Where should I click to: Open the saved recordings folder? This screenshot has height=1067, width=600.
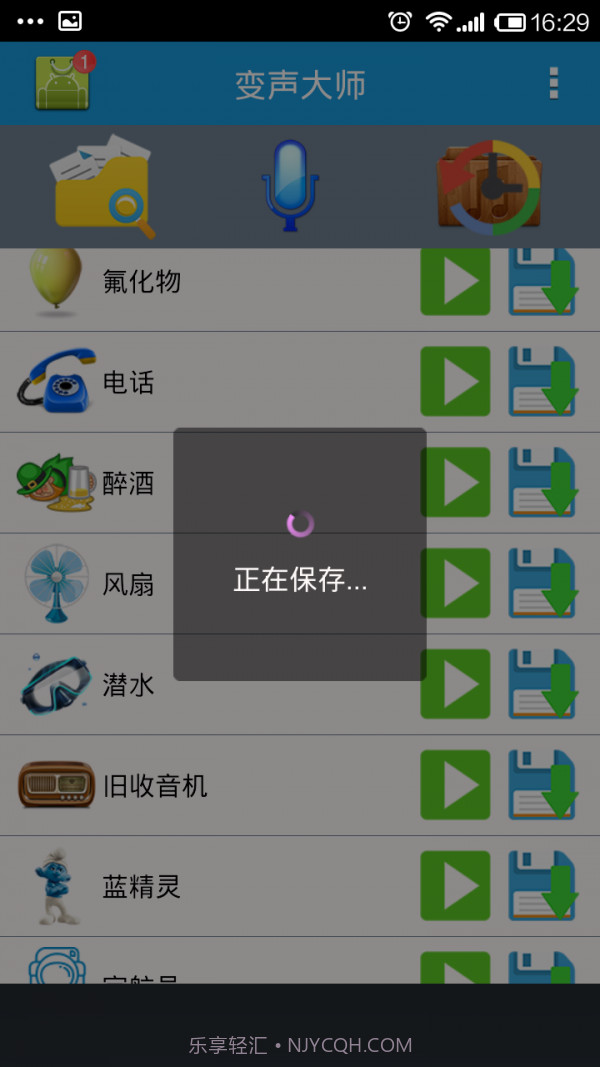103,187
